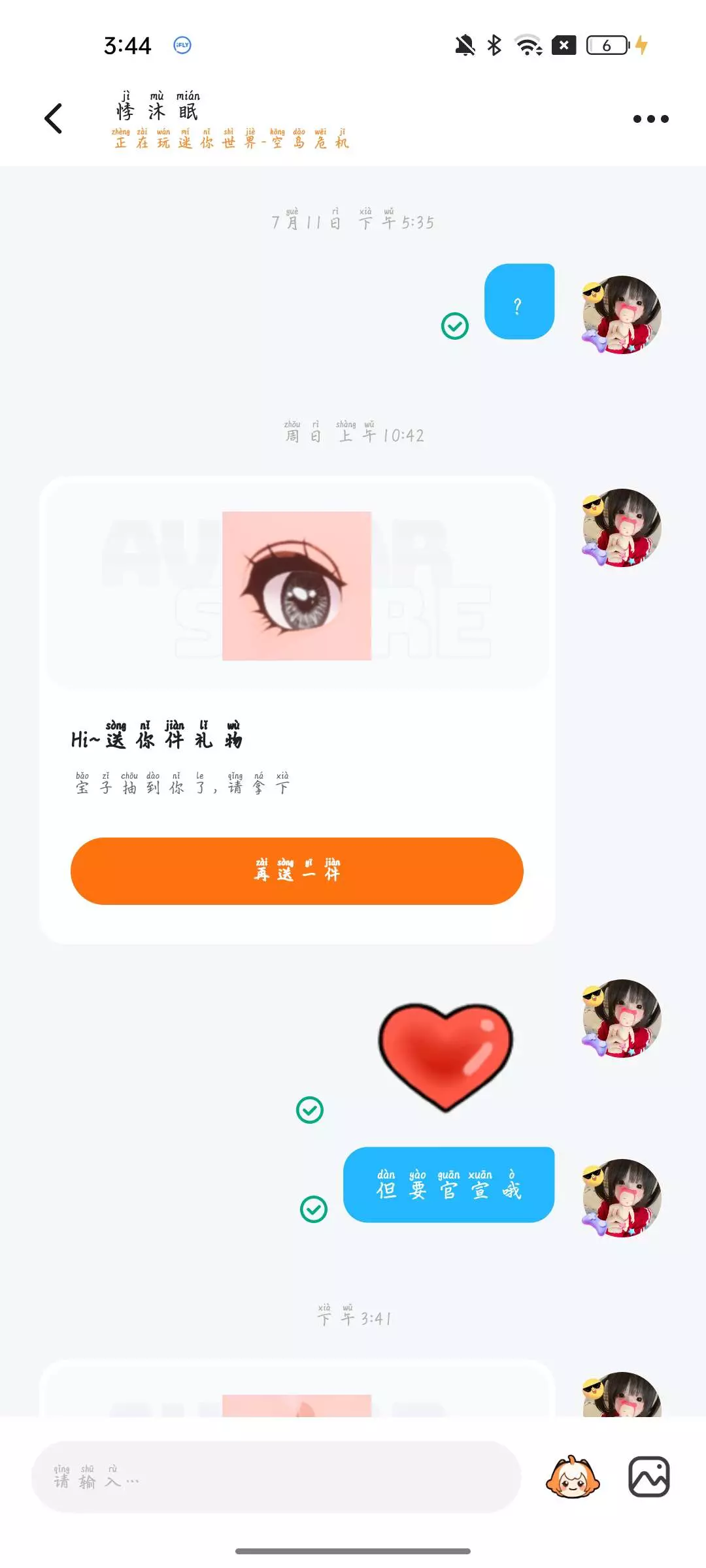Open the image gallery picker

648,1477
